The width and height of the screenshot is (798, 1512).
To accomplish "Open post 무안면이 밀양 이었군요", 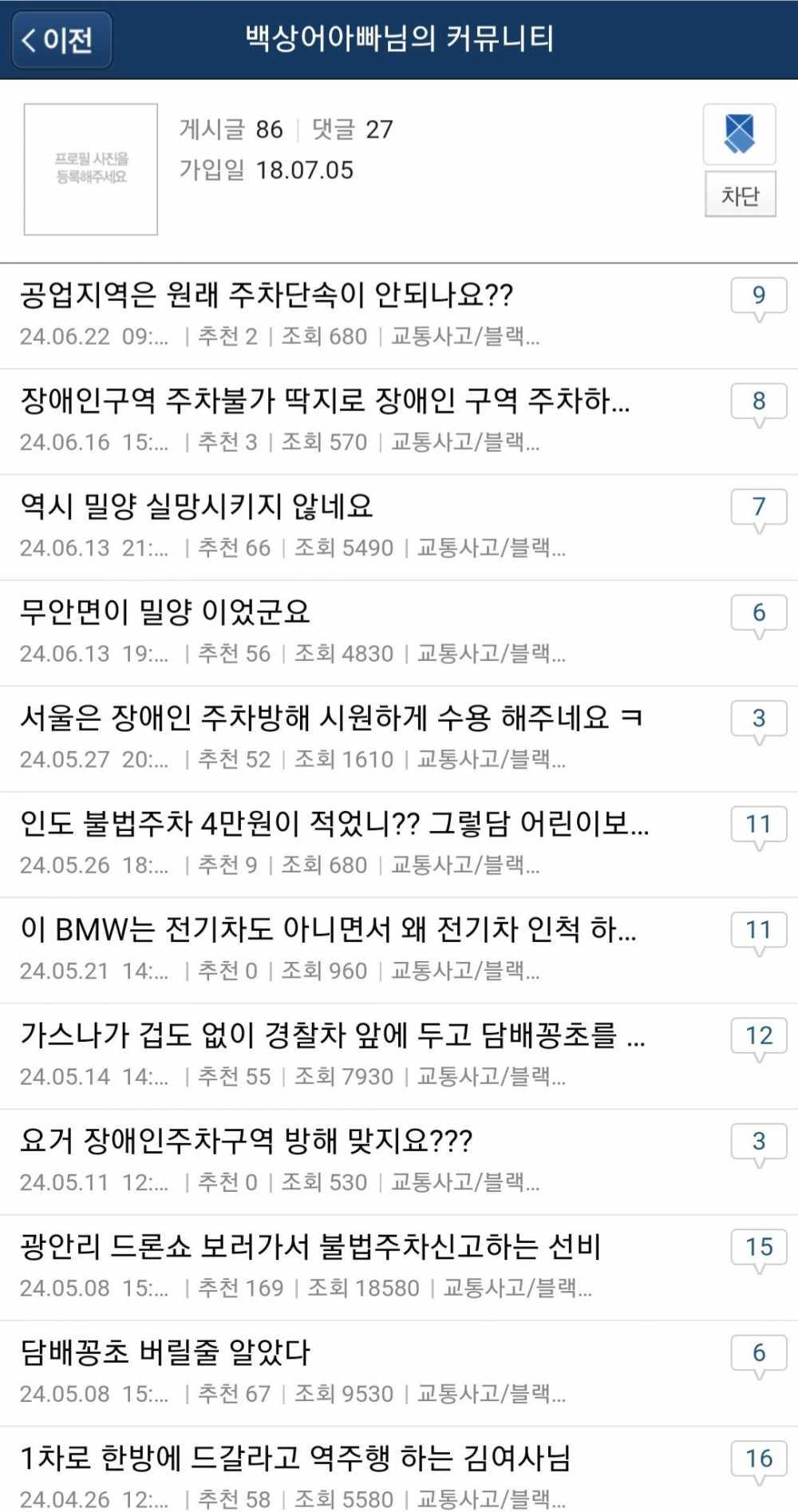I will (x=165, y=612).
